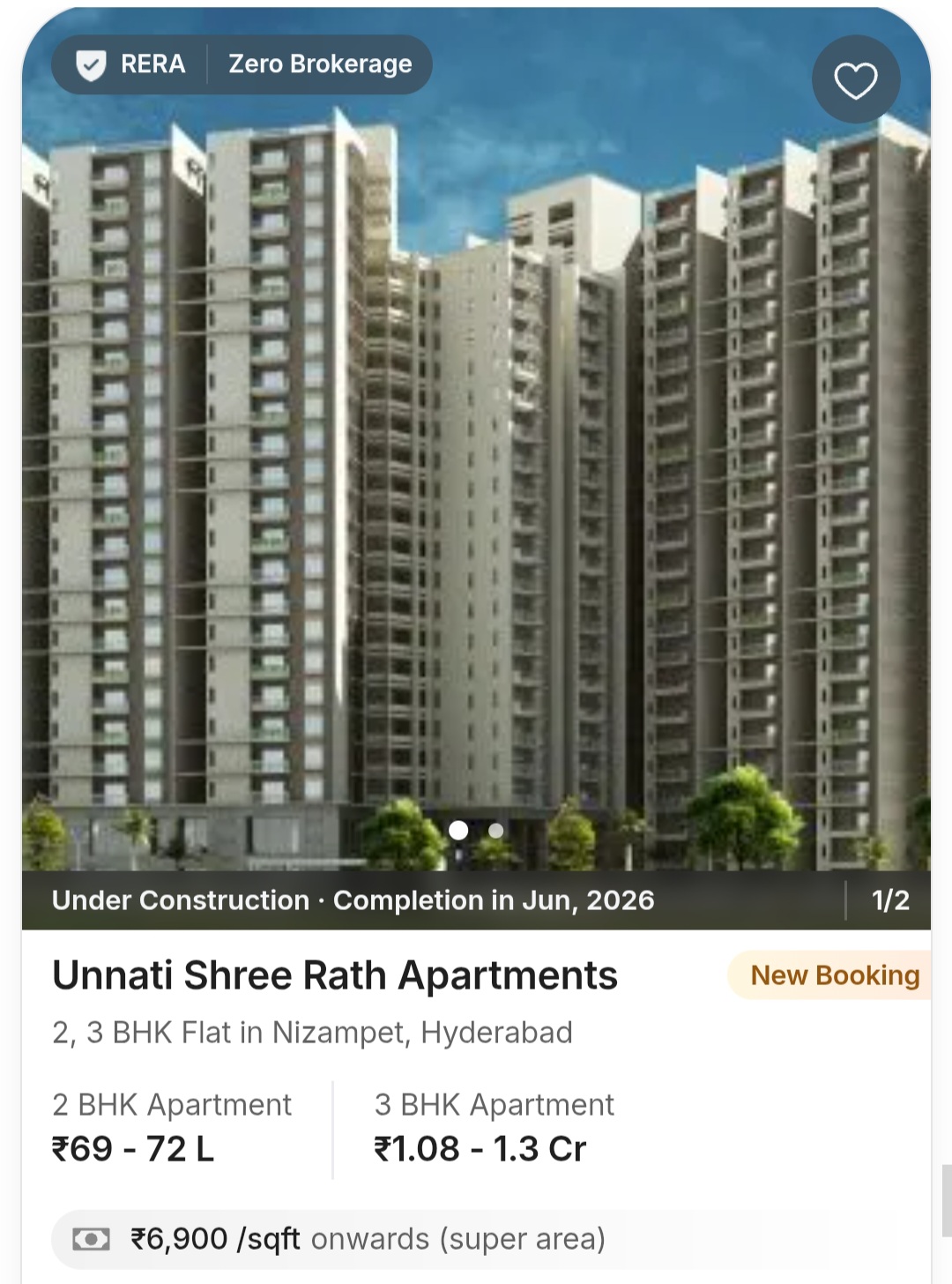Image resolution: width=952 pixels, height=1284 pixels.
Task: Click the heart outline inside the dark circle
Action: [854, 78]
